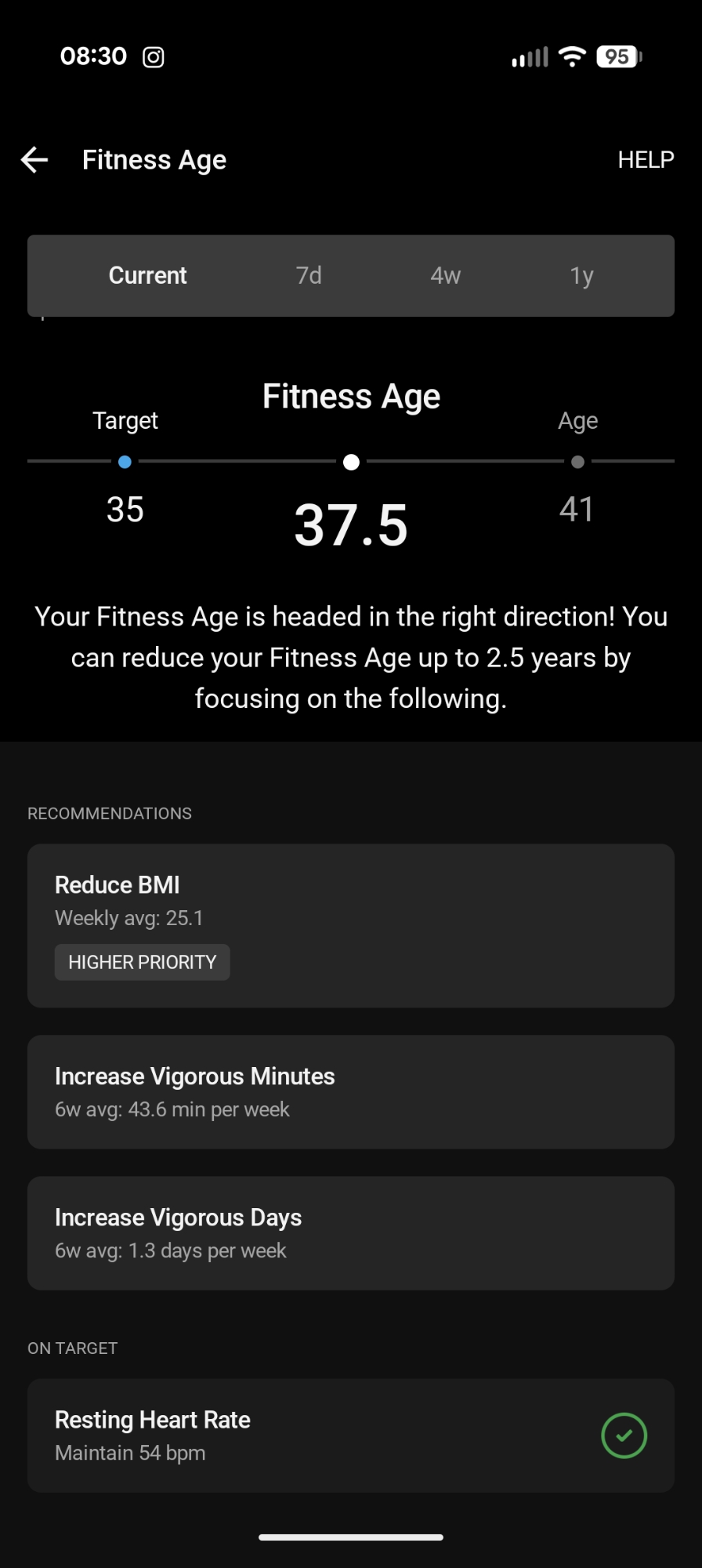
Task: Select the Current tab
Action: 147,276
